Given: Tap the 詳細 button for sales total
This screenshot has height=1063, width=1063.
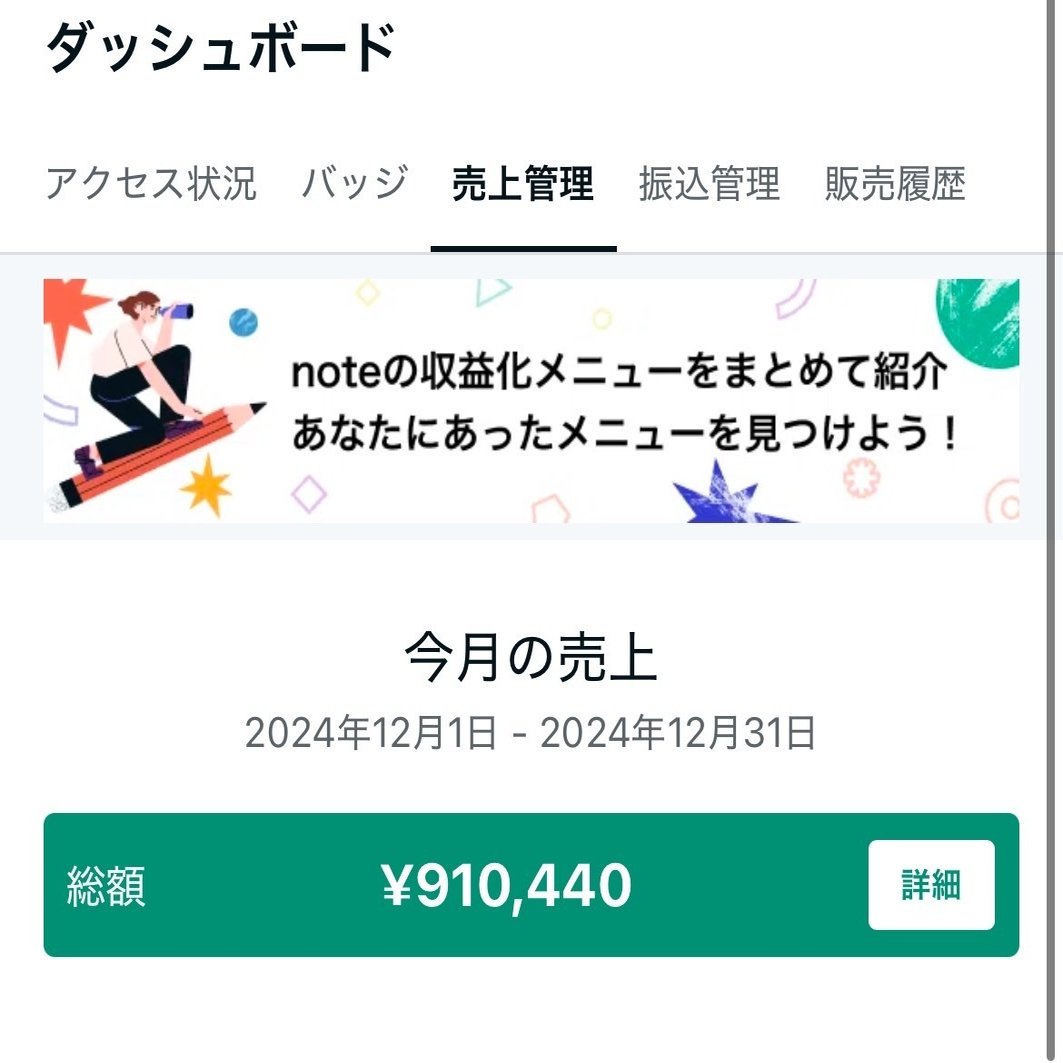Looking at the screenshot, I should point(931,885).
